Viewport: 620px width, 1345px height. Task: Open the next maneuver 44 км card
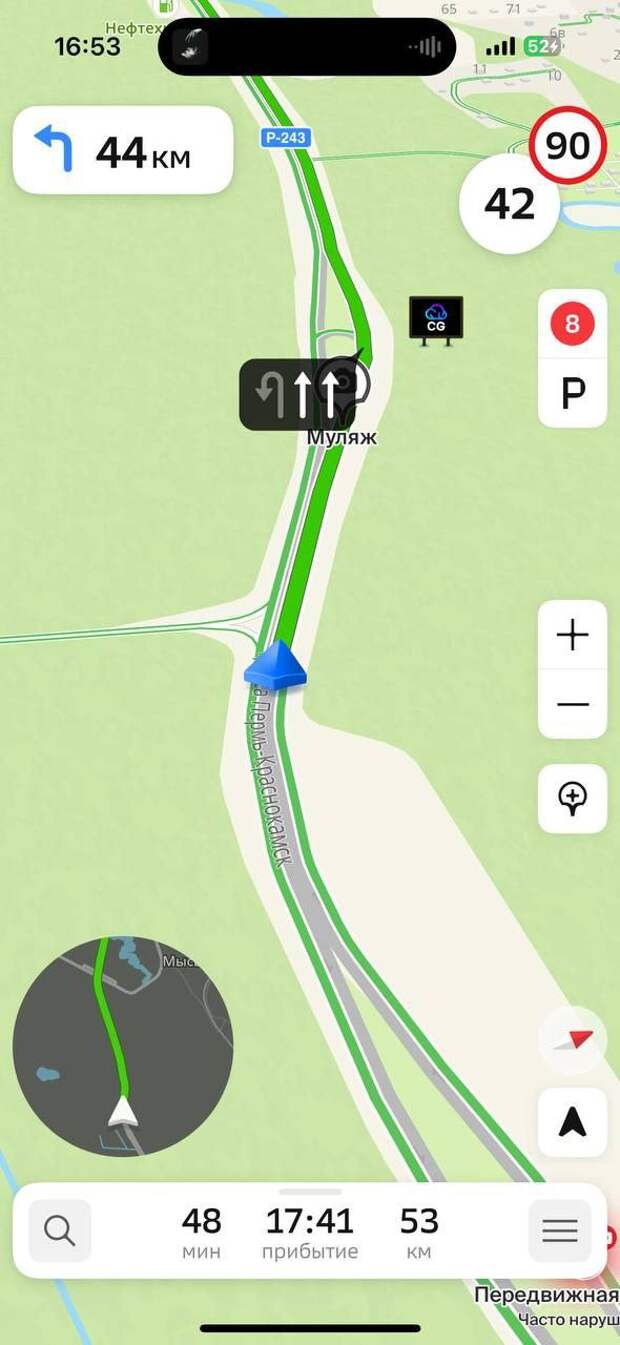(122, 150)
